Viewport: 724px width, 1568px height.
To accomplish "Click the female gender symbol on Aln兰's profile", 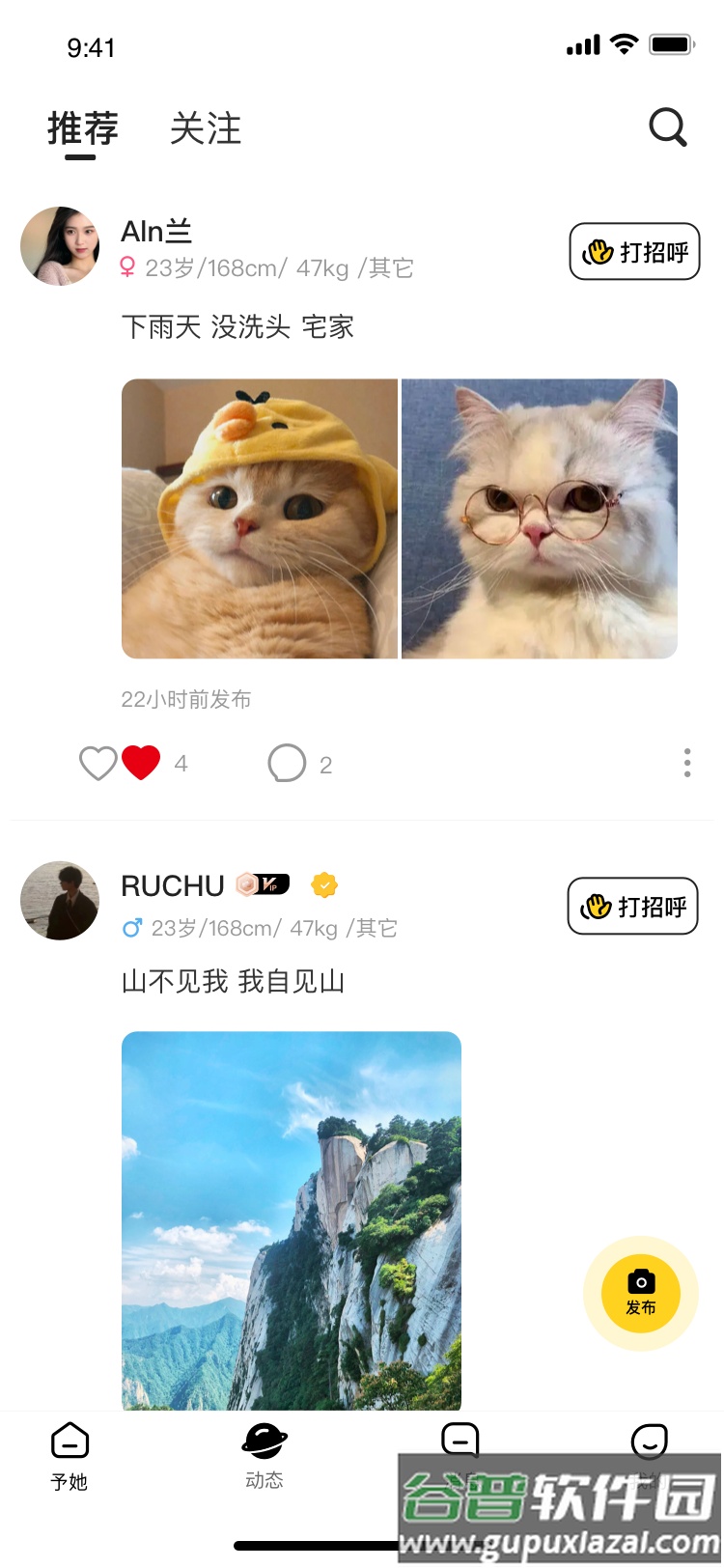I will 128,267.
